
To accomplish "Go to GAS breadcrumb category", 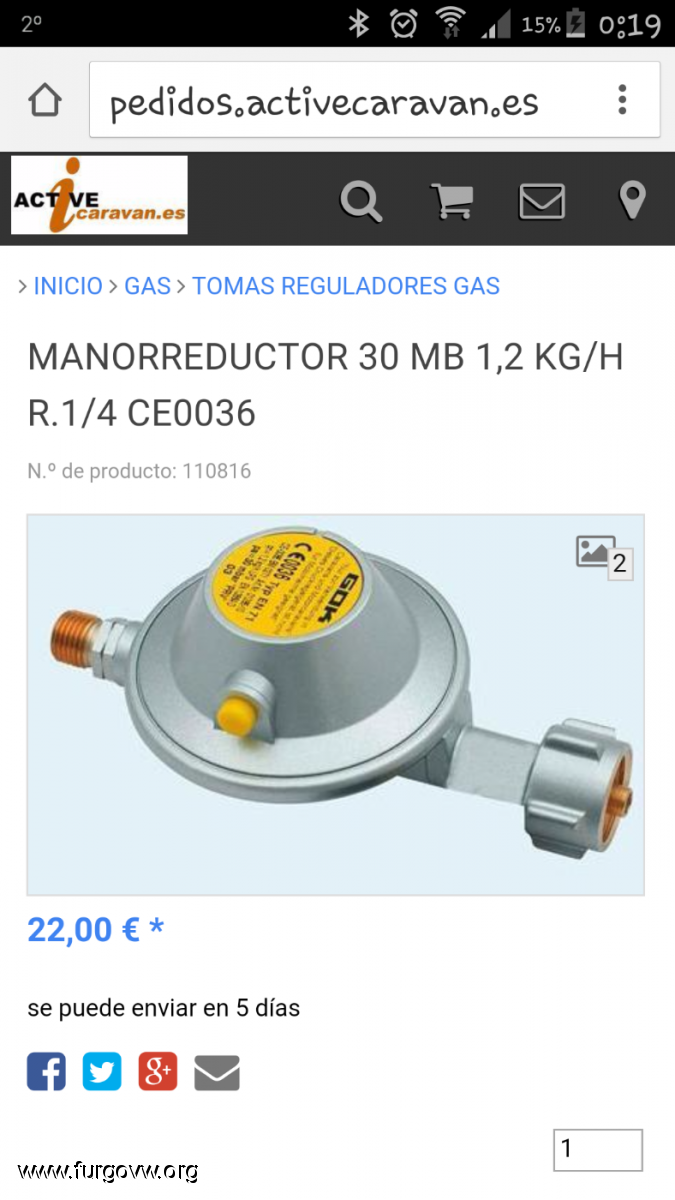I will [147, 286].
